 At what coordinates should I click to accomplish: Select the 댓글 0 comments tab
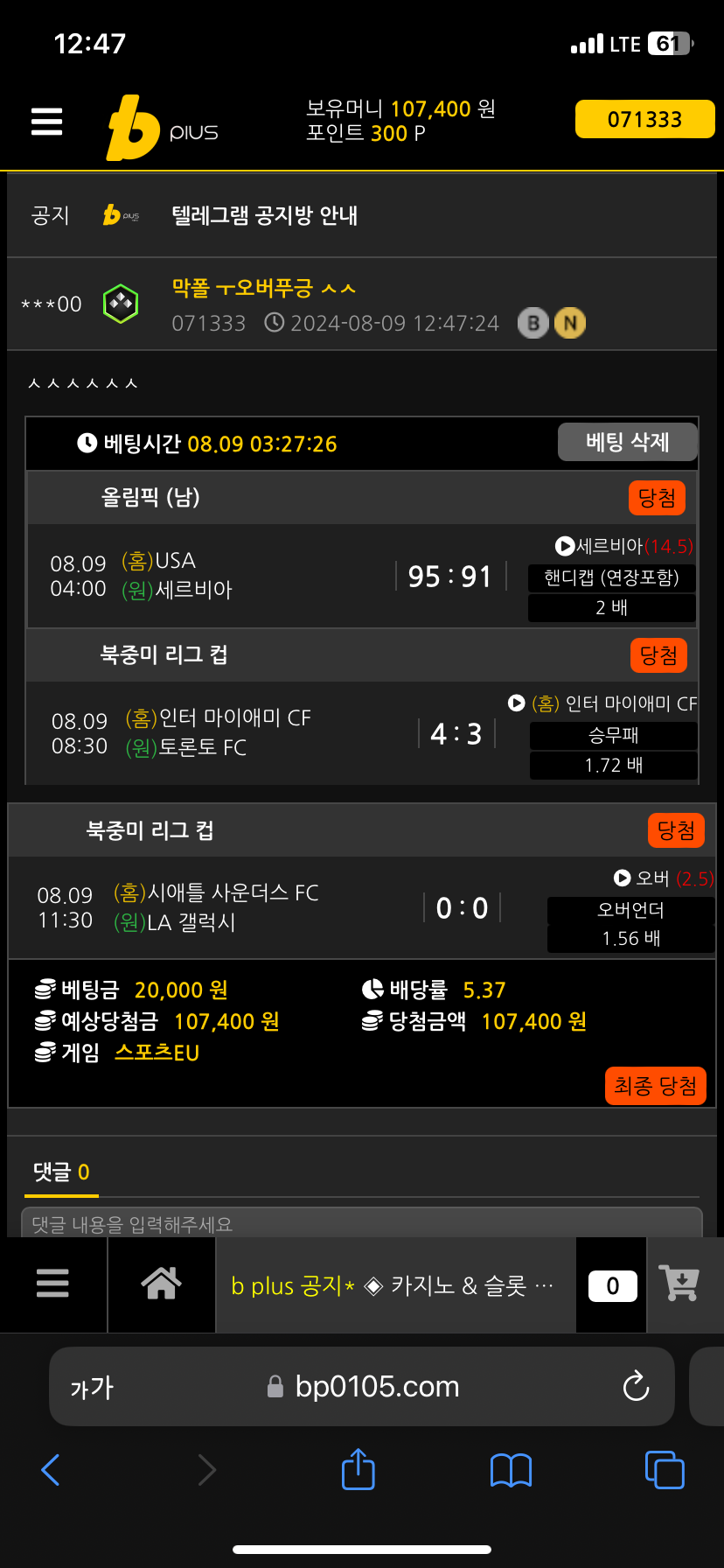click(61, 1172)
